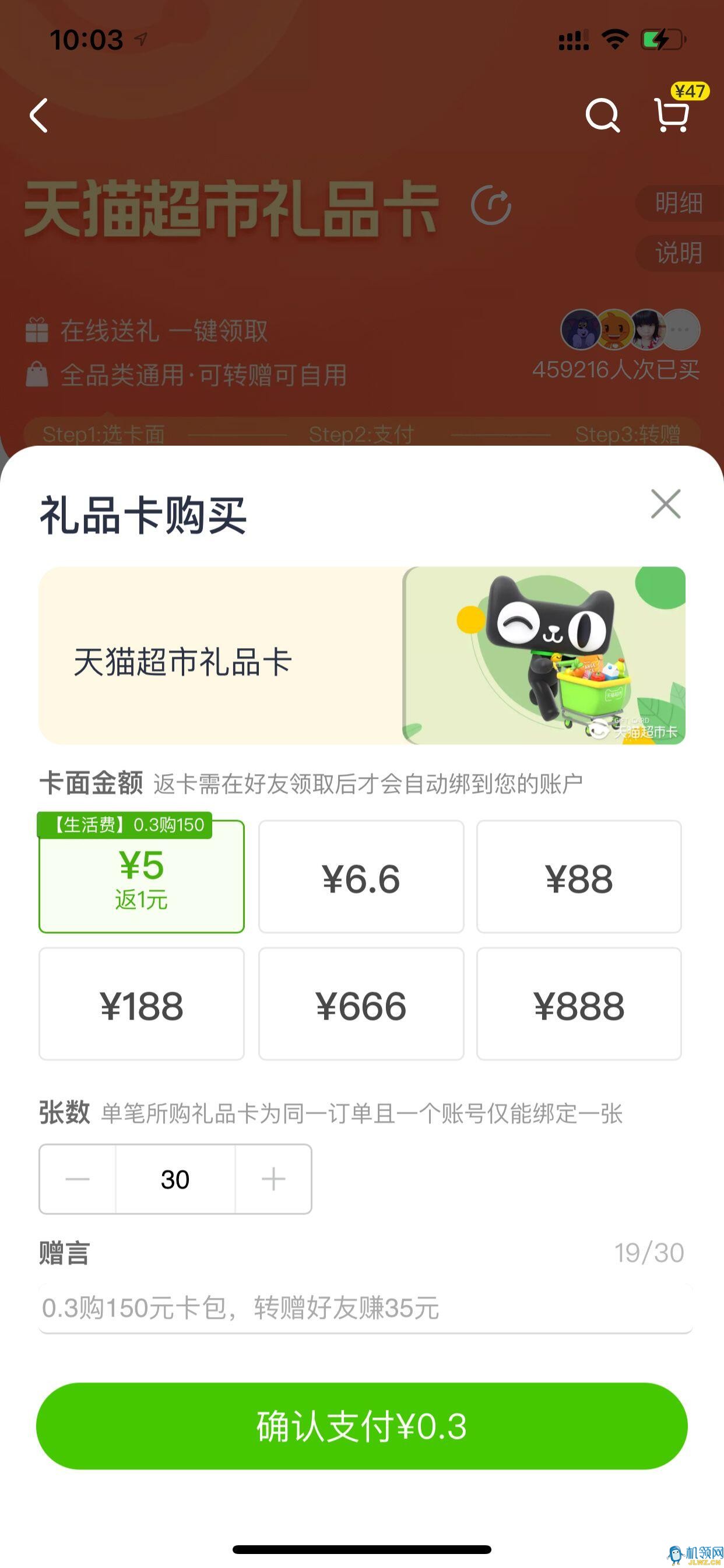Screen dimensions: 724x1568
Task: Edit the quantity field showing 30
Action: point(175,1179)
